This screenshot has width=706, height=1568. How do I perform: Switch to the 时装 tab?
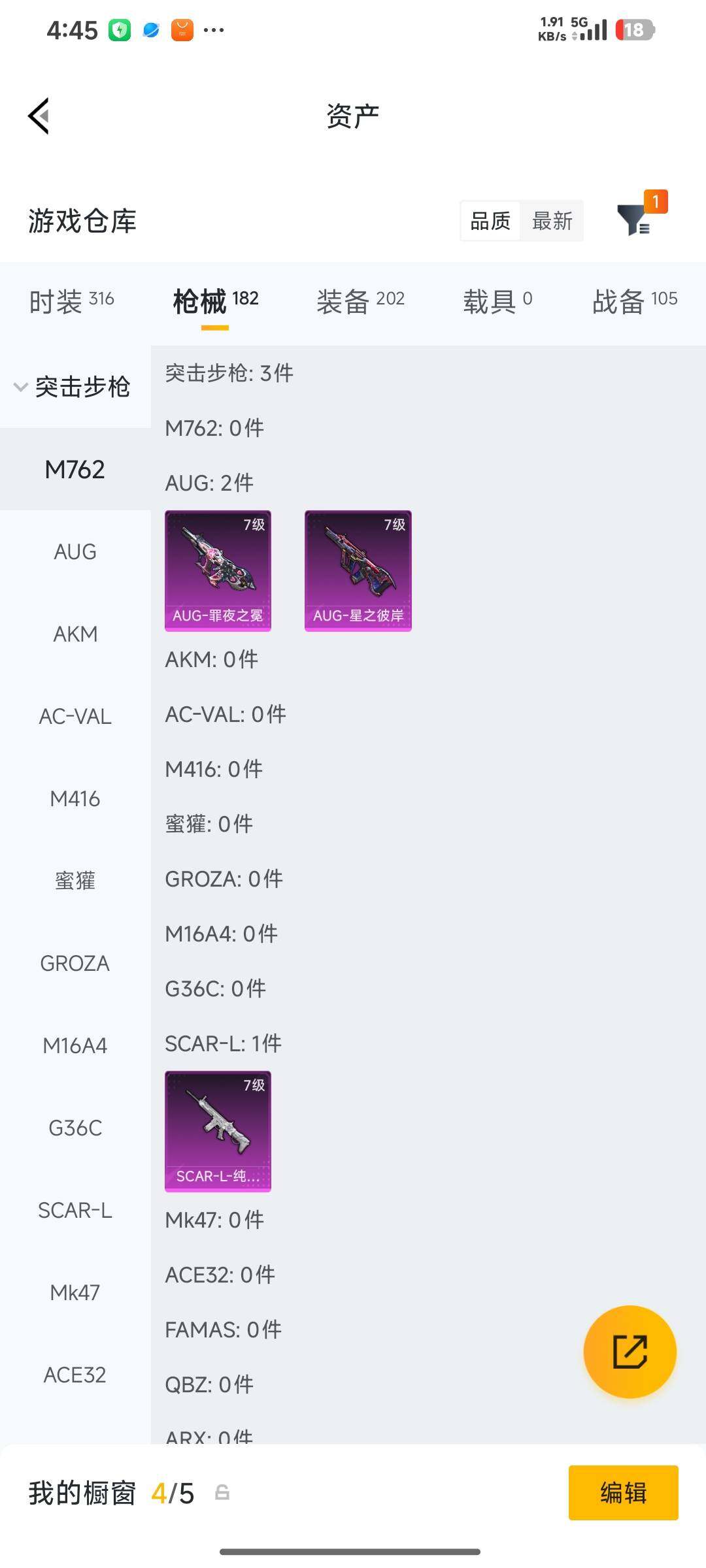click(71, 301)
